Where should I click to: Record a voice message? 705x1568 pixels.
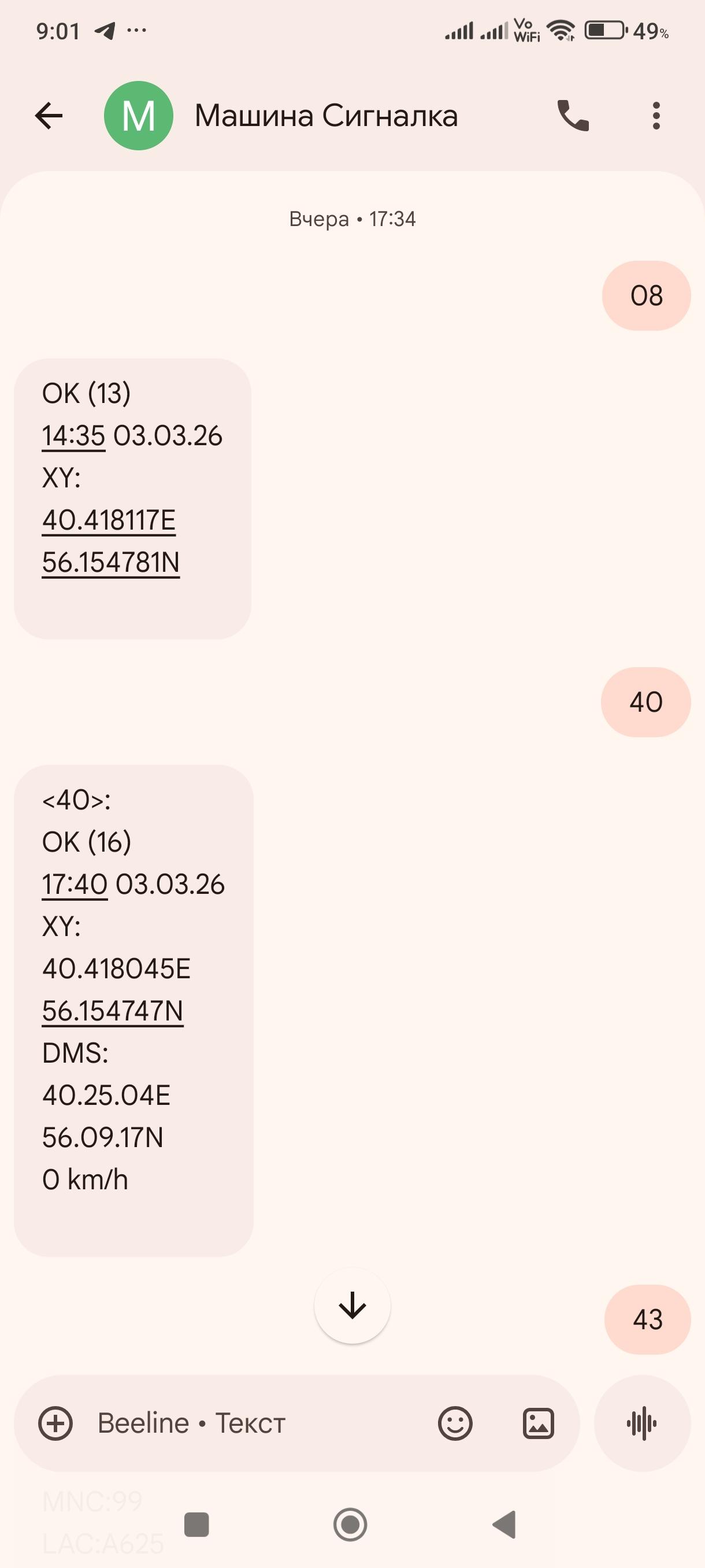tap(642, 1423)
